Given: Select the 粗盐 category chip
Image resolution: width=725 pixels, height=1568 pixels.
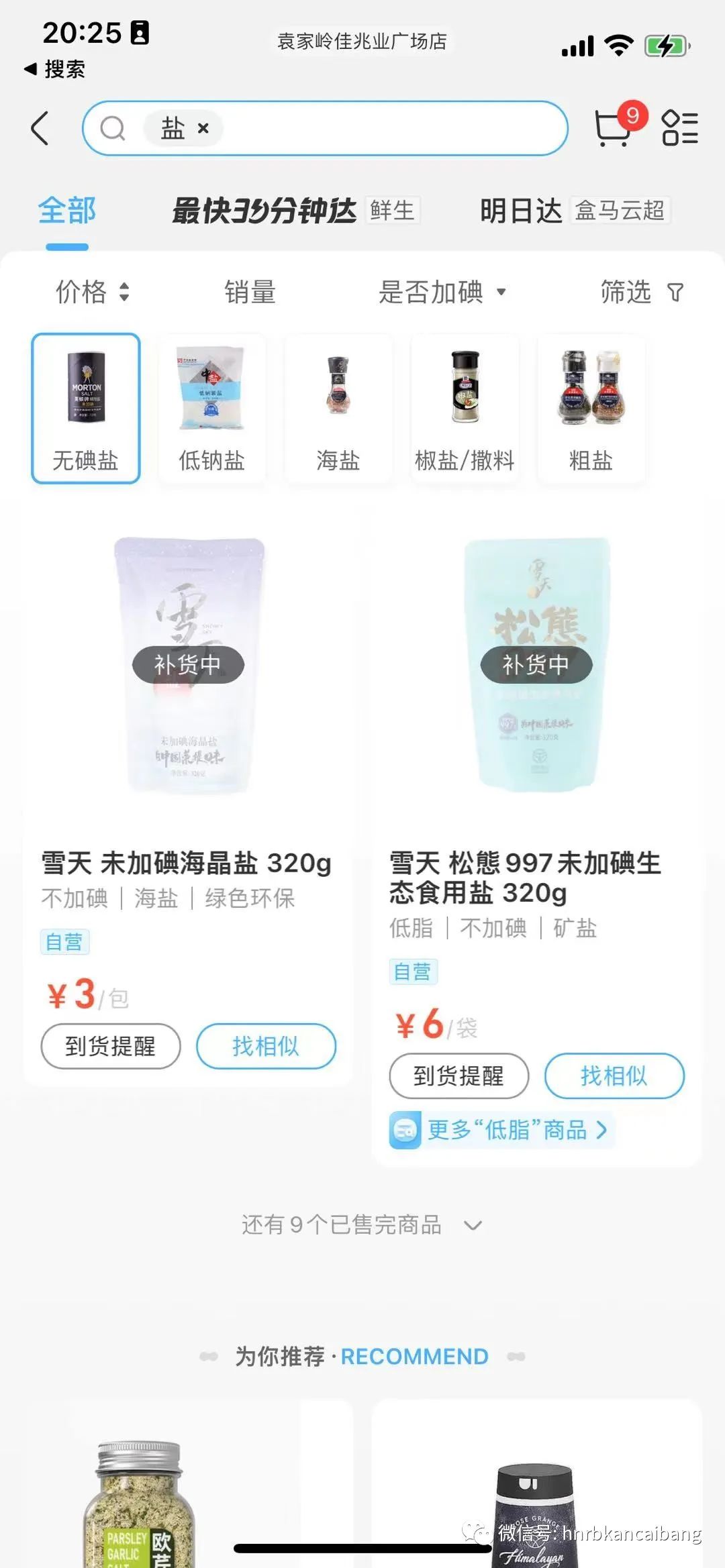Looking at the screenshot, I should tap(591, 408).
